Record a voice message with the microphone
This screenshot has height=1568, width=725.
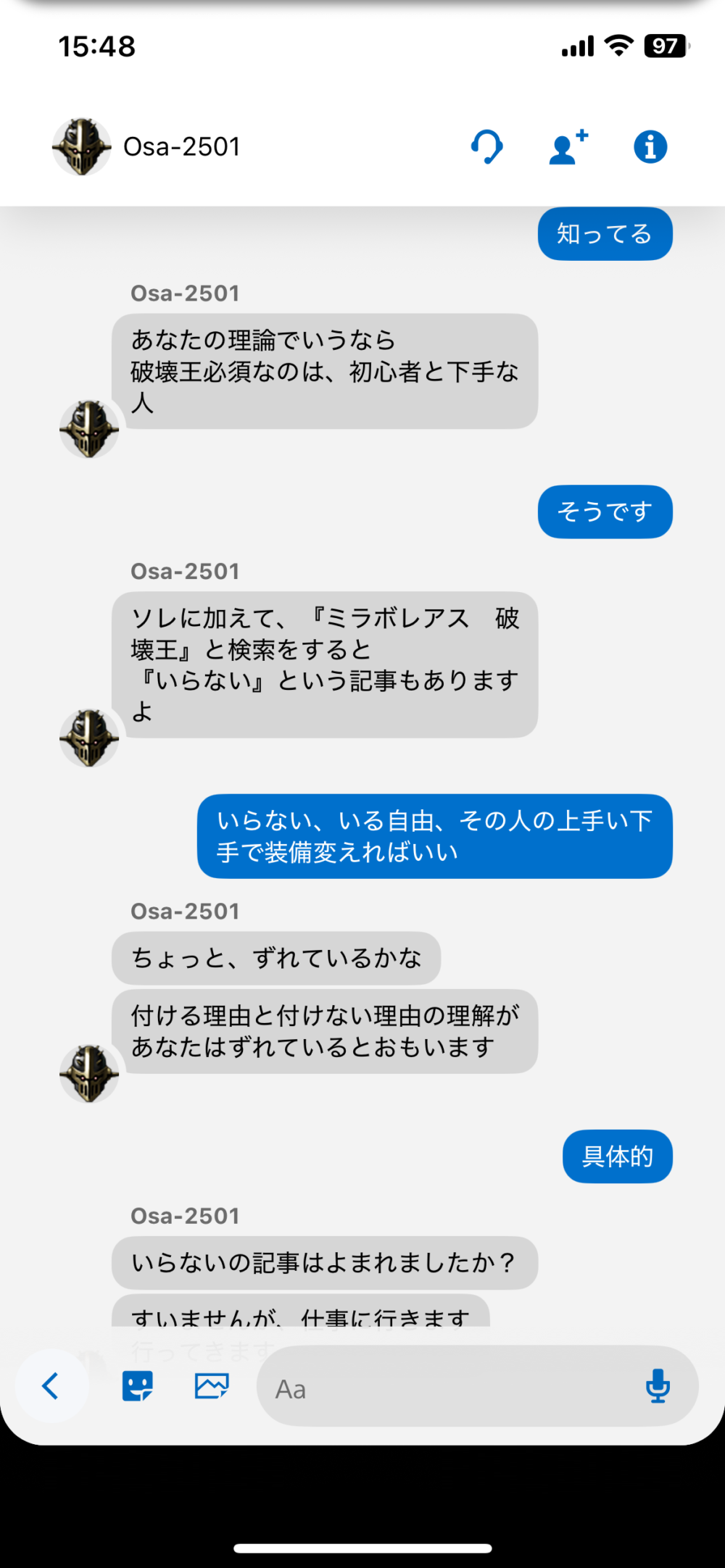click(x=658, y=1386)
